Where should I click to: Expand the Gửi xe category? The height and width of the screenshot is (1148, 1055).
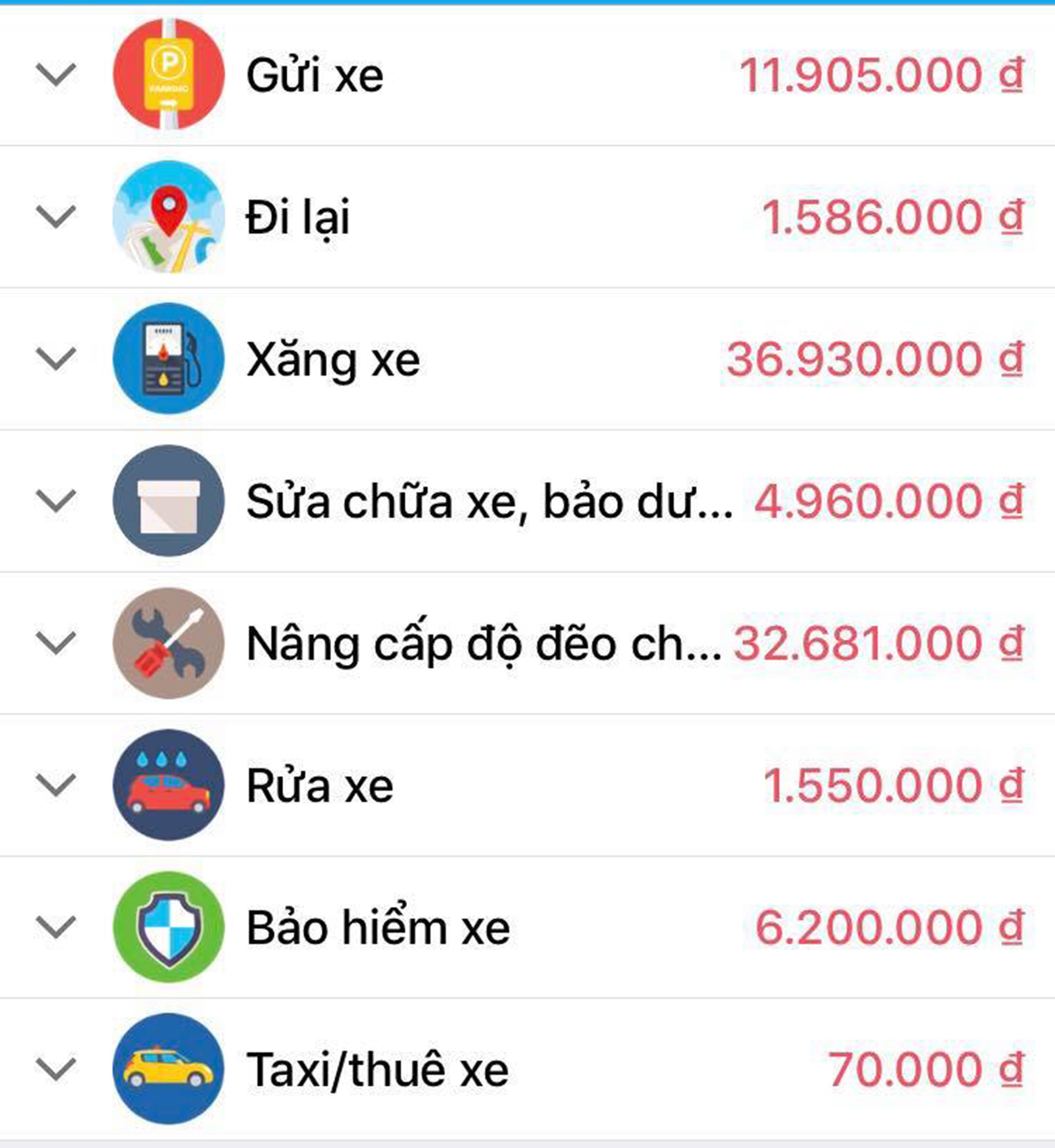pos(55,74)
